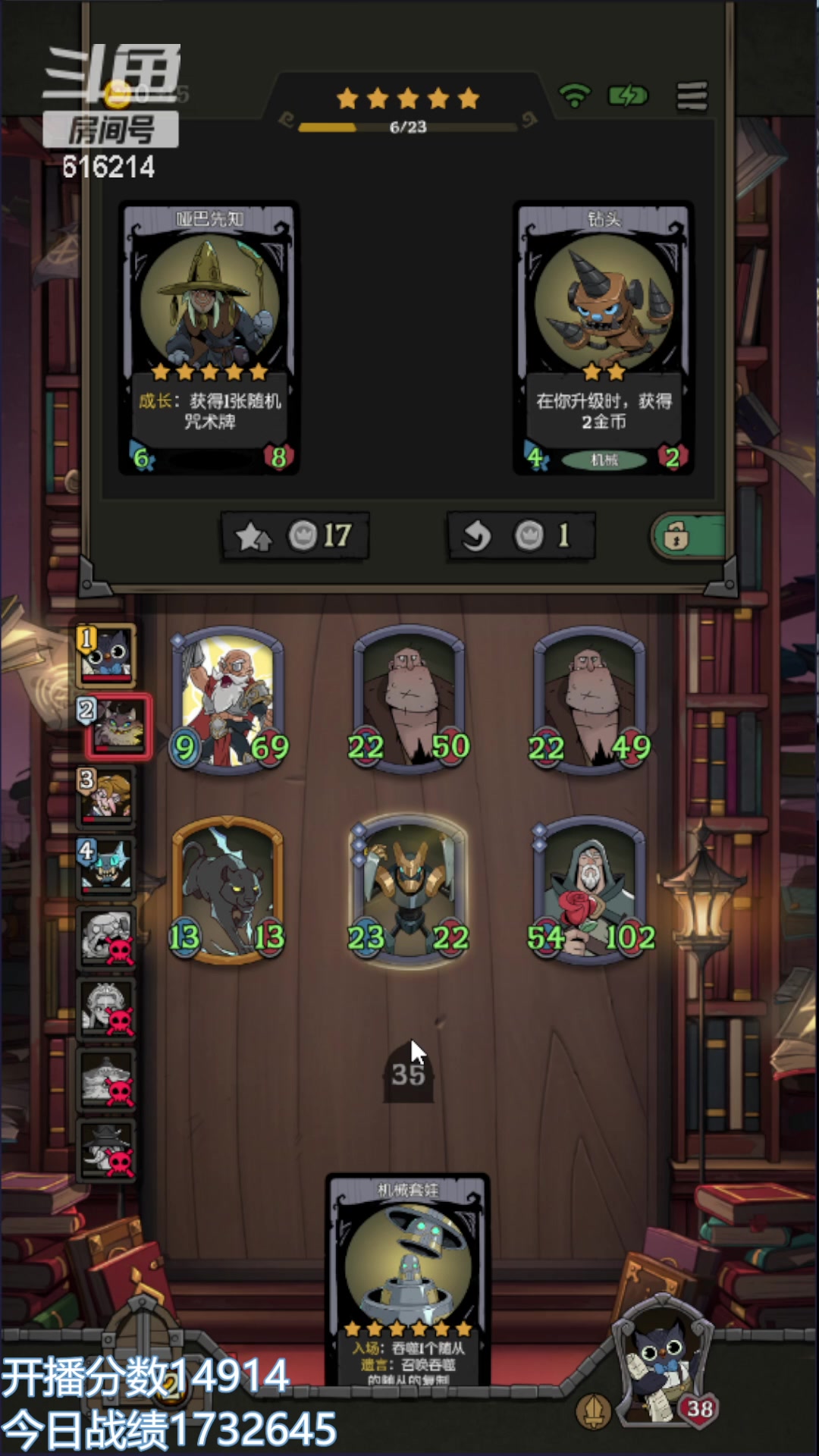Image resolution: width=819 pixels, height=1456 pixels.
Task: Select the rose elder minion 54/102
Action: click(x=590, y=890)
